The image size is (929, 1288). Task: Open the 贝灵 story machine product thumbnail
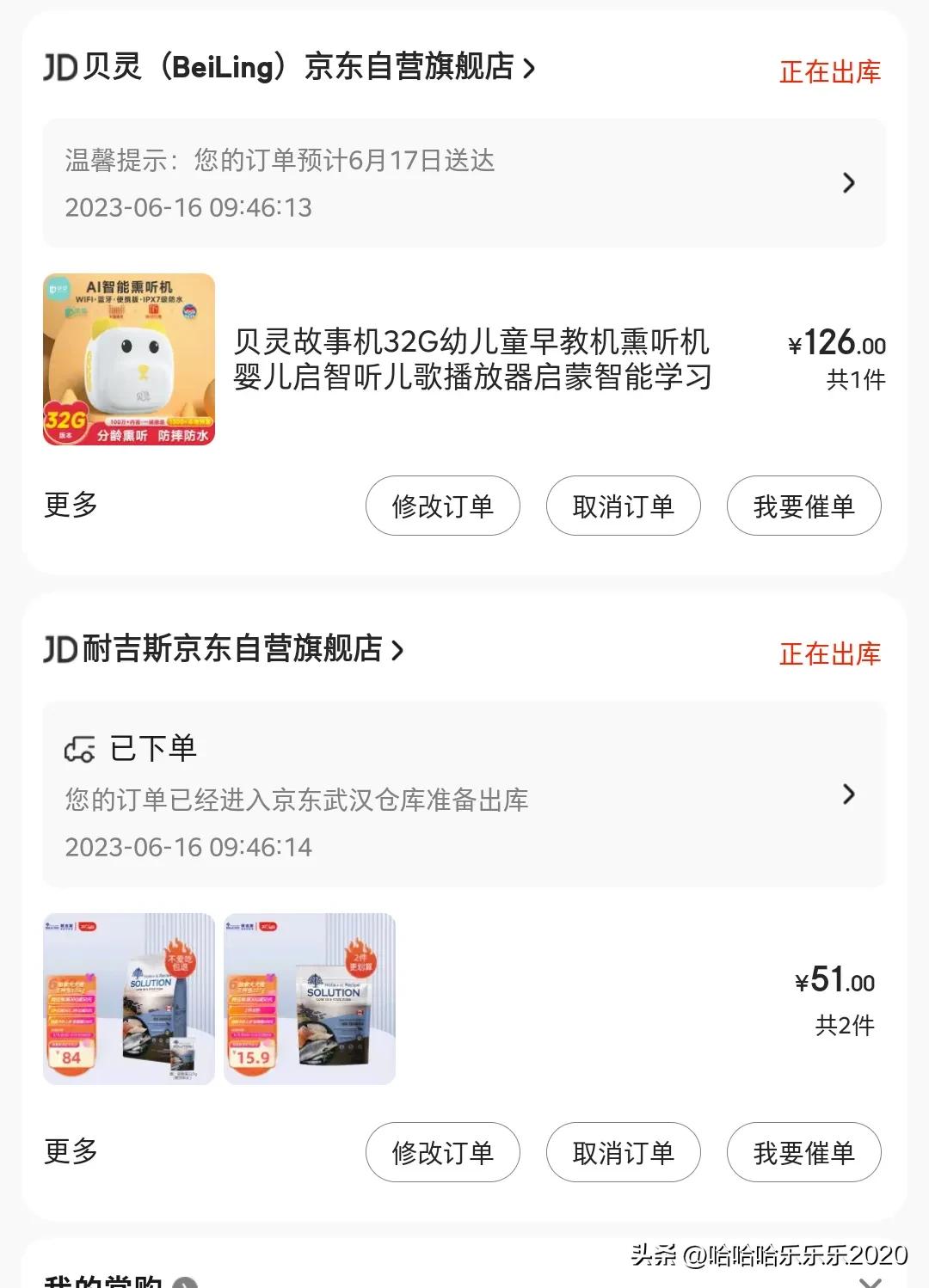tap(129, 360)
